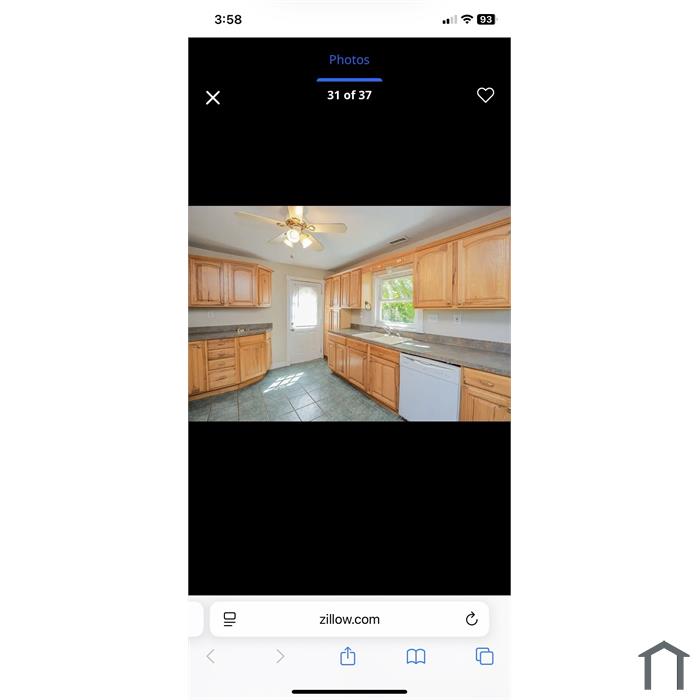Go back to the previous page

211,656
